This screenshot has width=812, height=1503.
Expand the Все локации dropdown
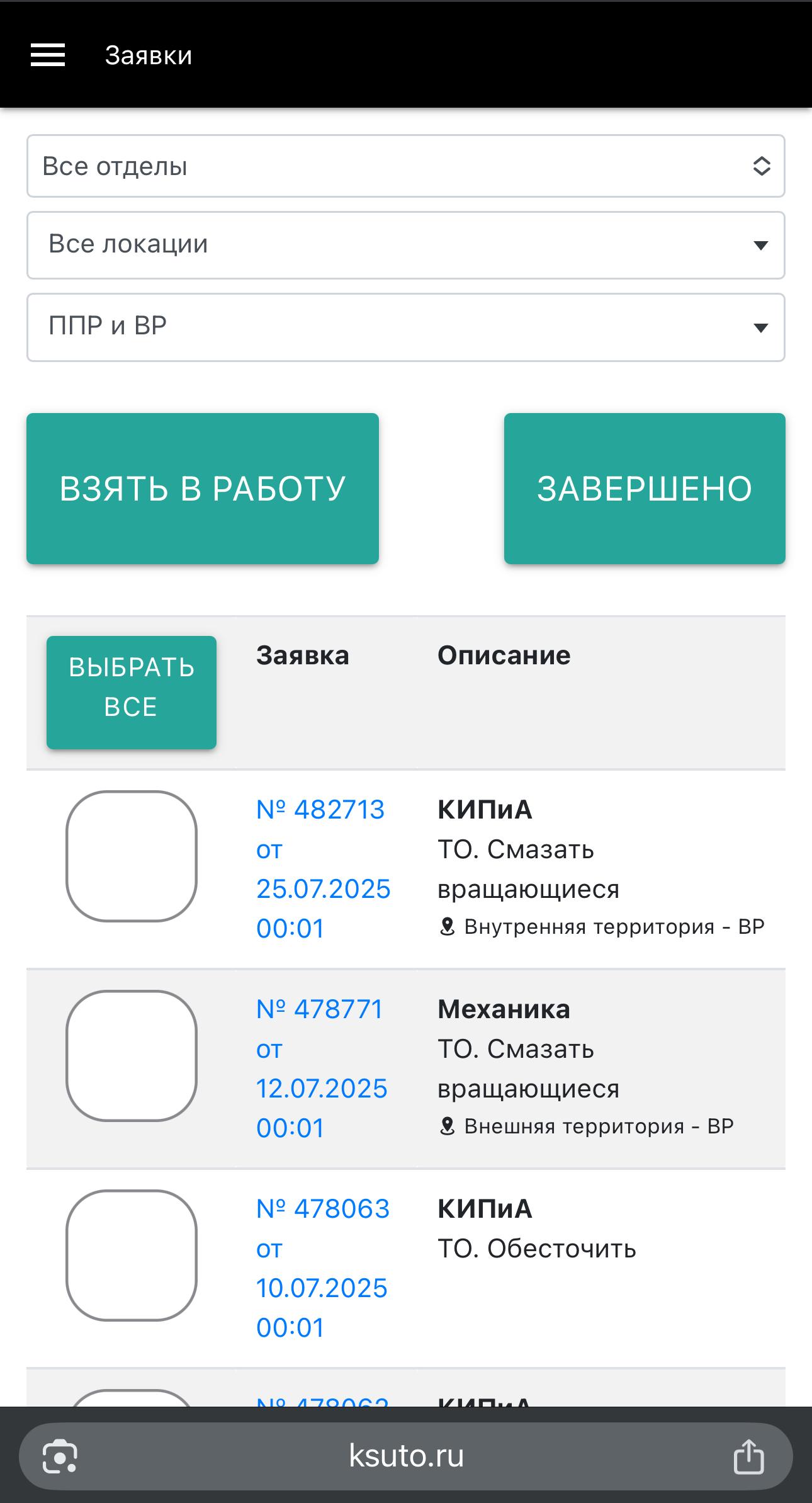pos(405,245)
